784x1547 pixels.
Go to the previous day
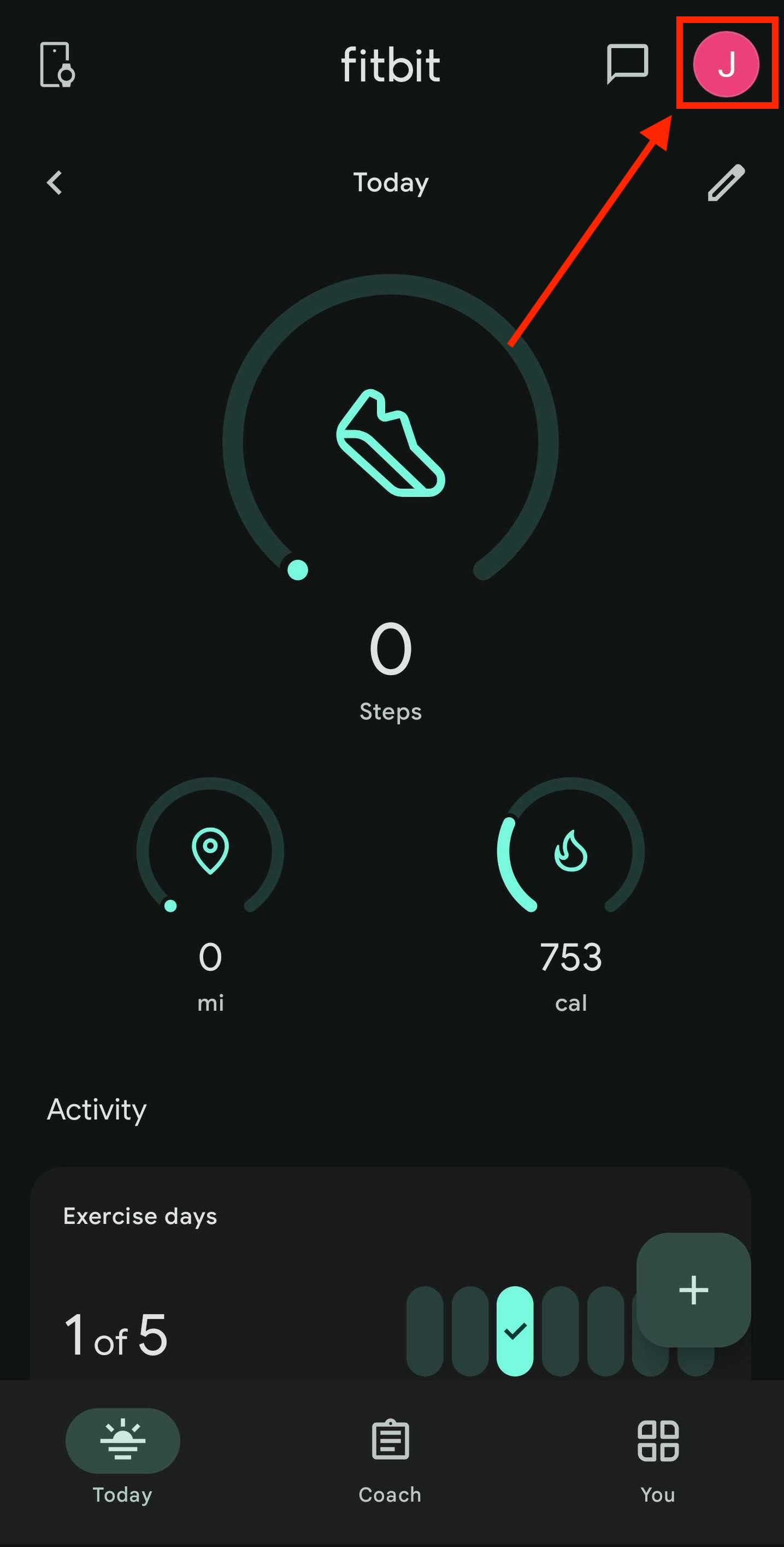(x=55, y=183)
